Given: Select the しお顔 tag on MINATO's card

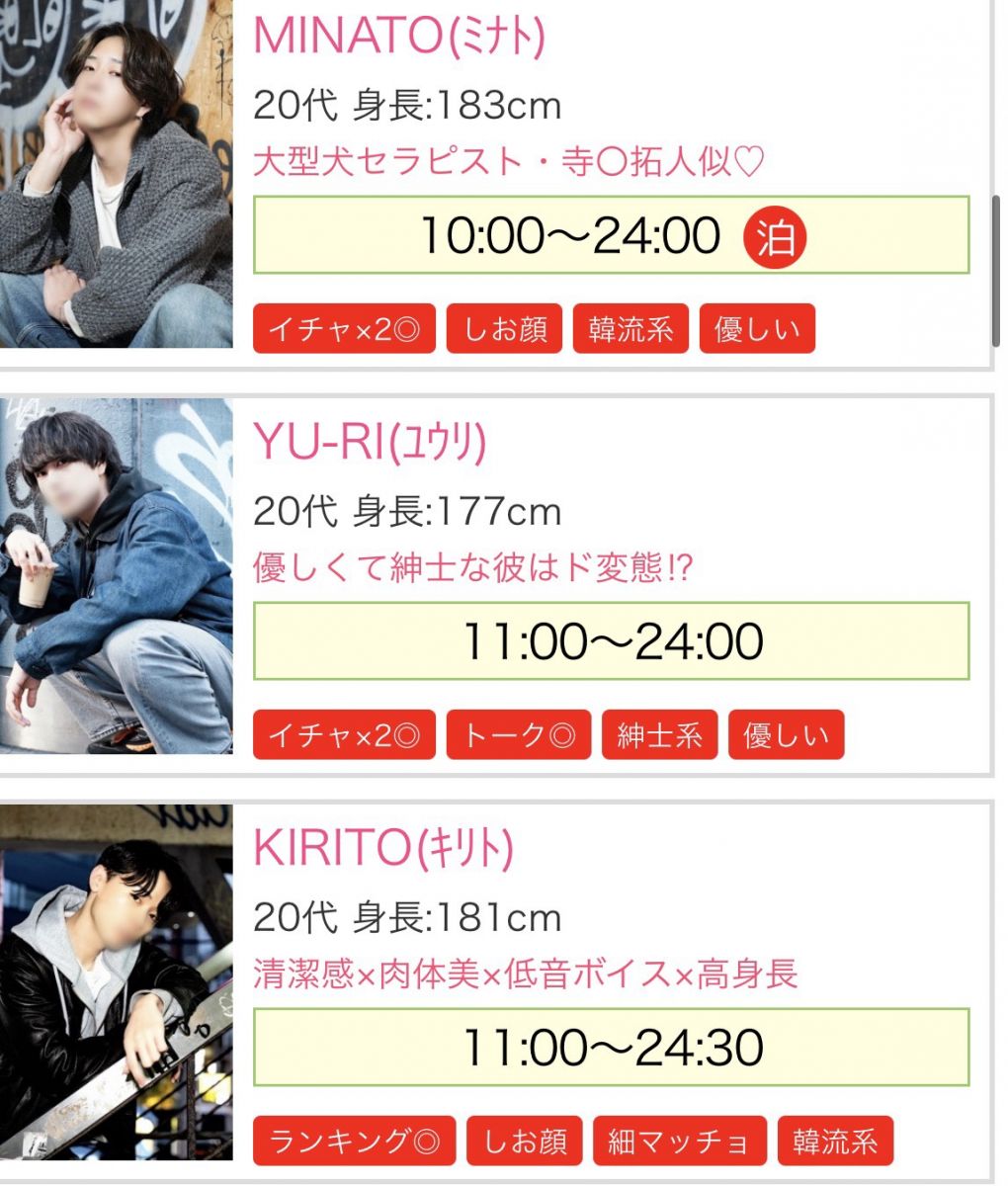Looking at the screenshot, I should [505, 329].
